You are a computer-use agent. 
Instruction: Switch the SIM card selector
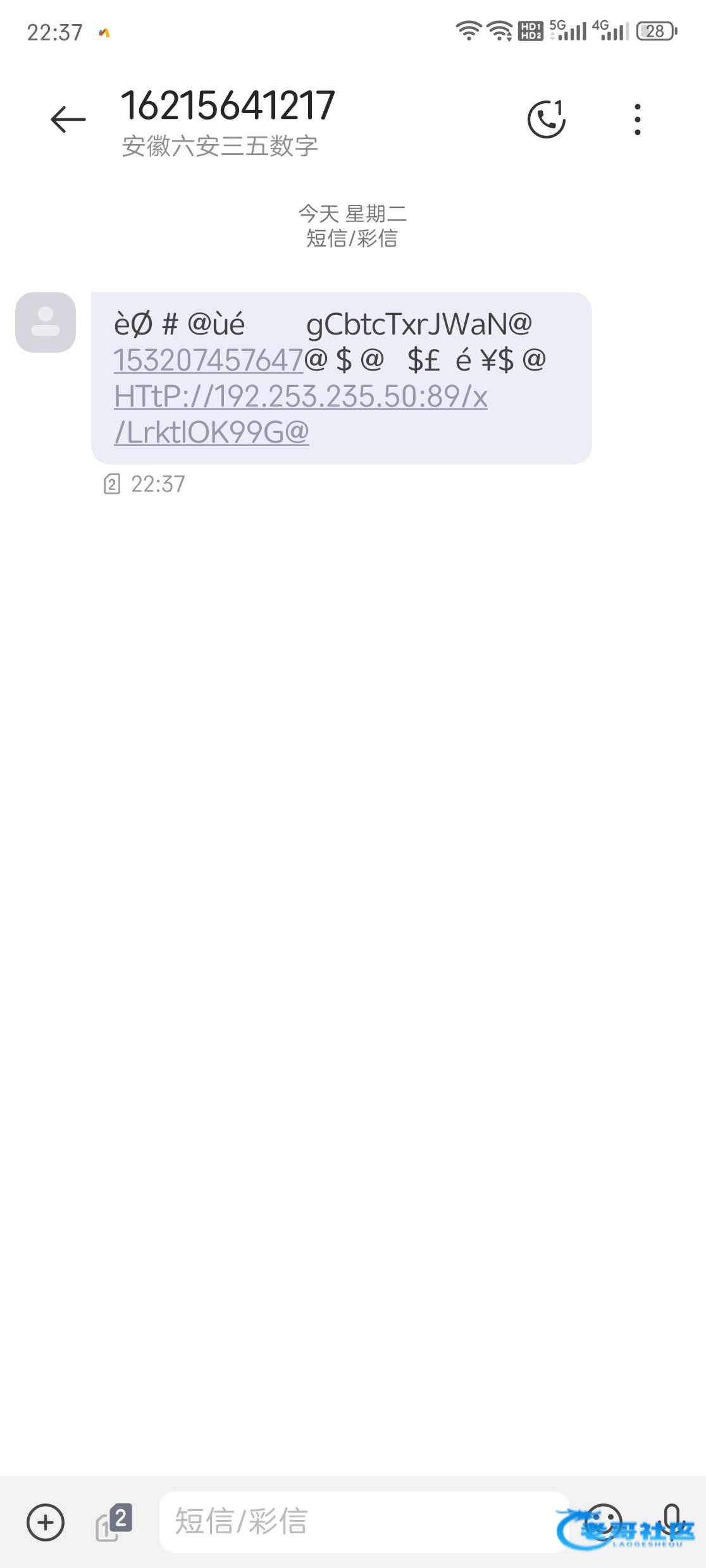click(114, 1522)
